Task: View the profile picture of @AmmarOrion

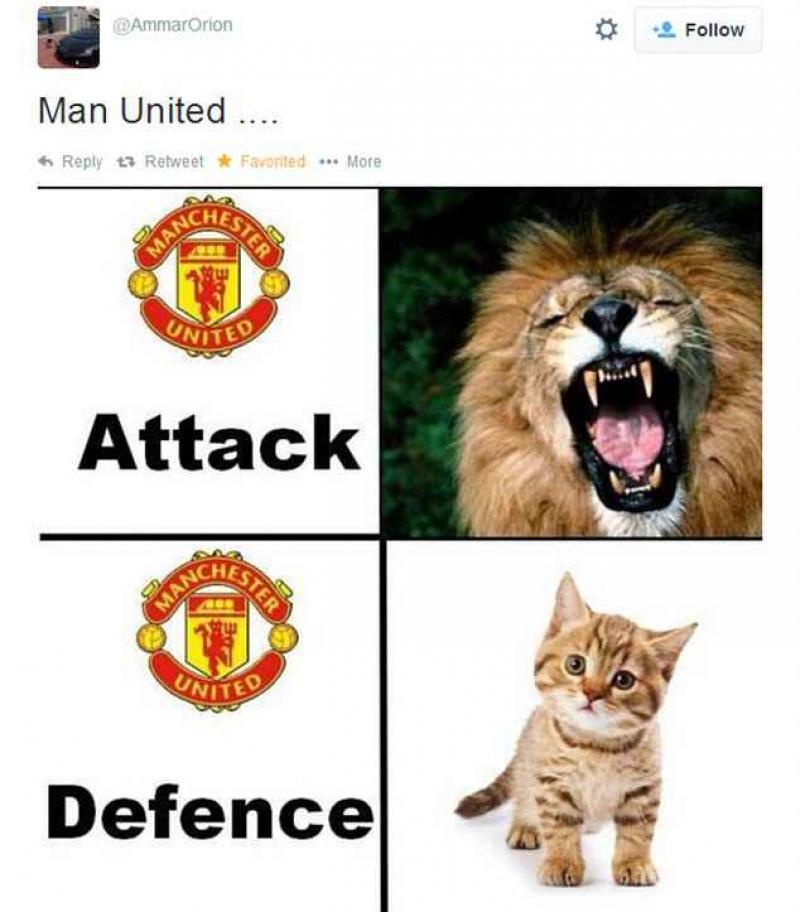Action: [68, 37]
